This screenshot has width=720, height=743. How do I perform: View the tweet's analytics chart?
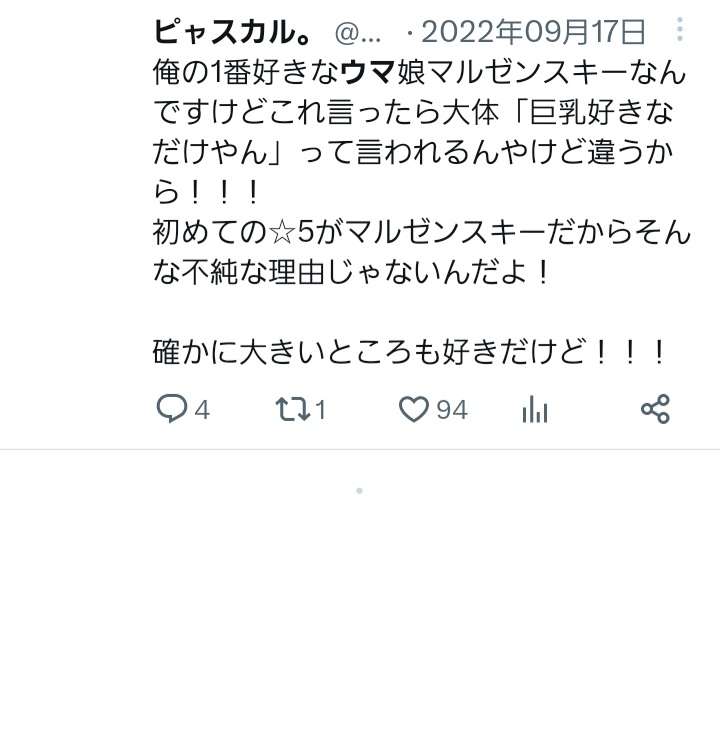(535, 409)
